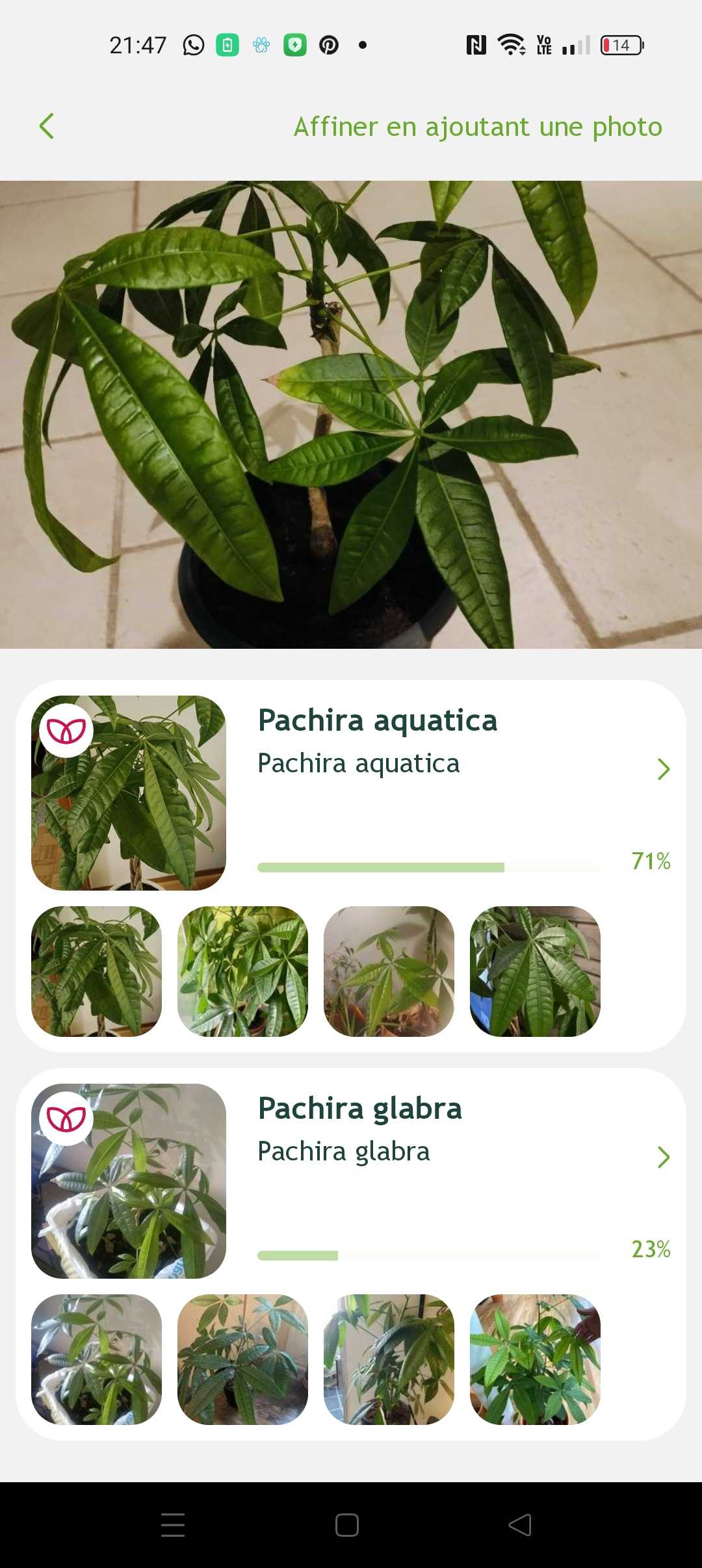Open recent apps from navigation bar
The image size is (702, 1568).
173,1525
